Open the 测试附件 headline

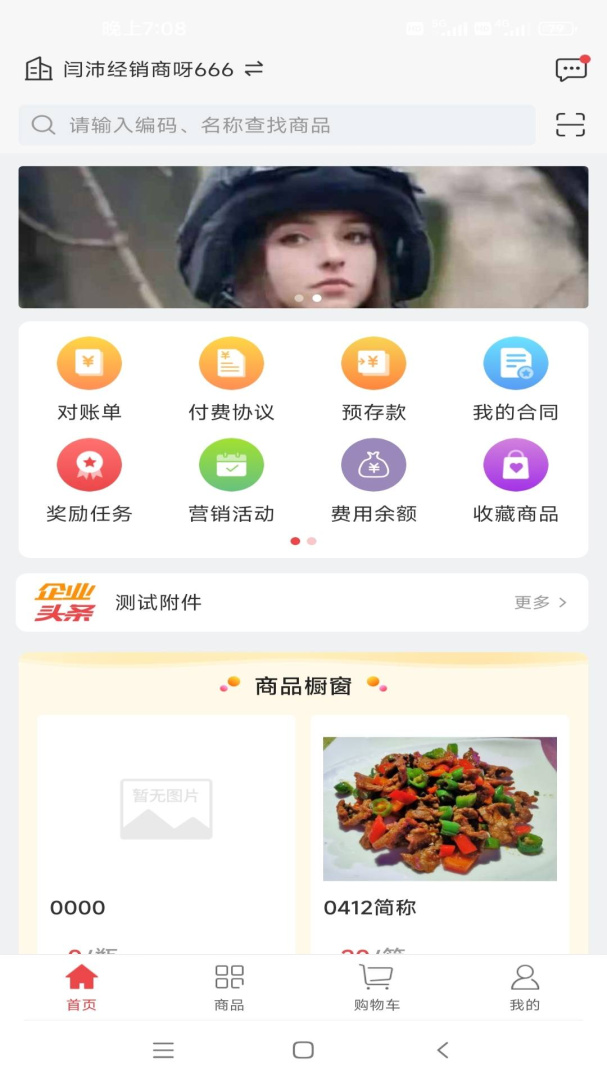pos(158,602)
